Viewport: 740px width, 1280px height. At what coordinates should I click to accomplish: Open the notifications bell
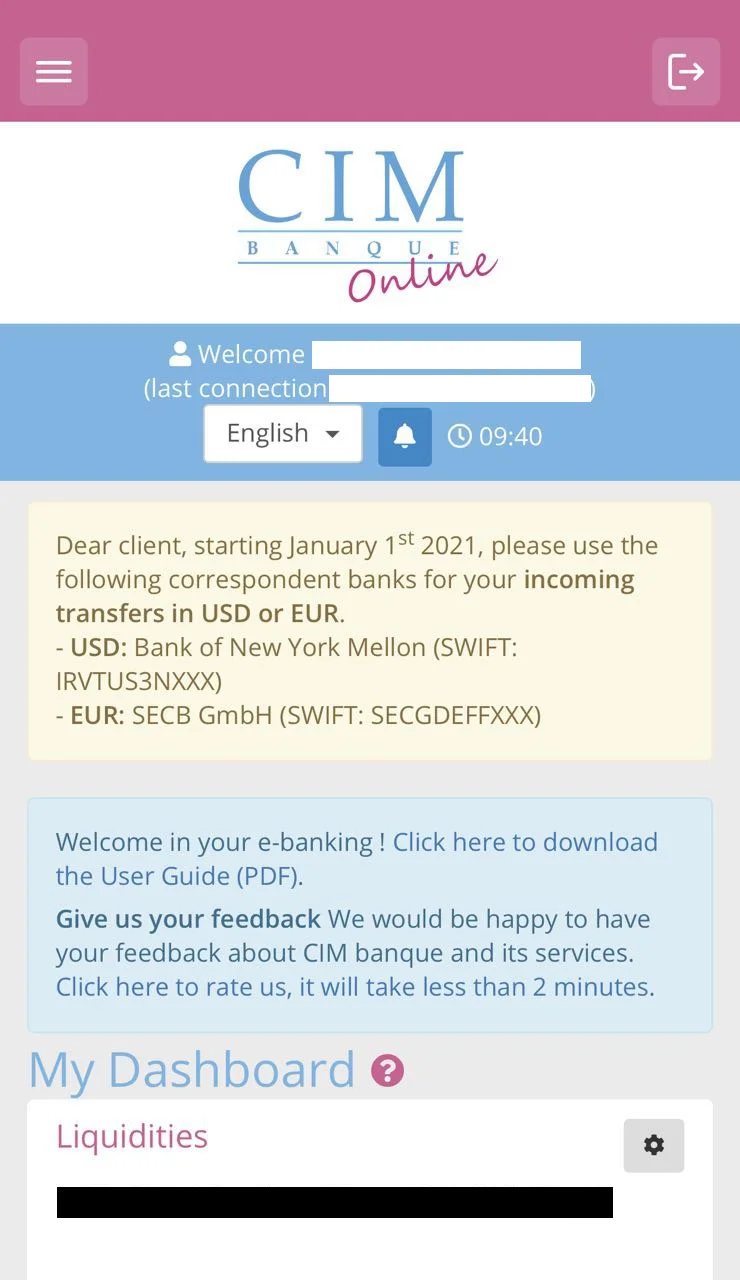(x=405, y=436)
